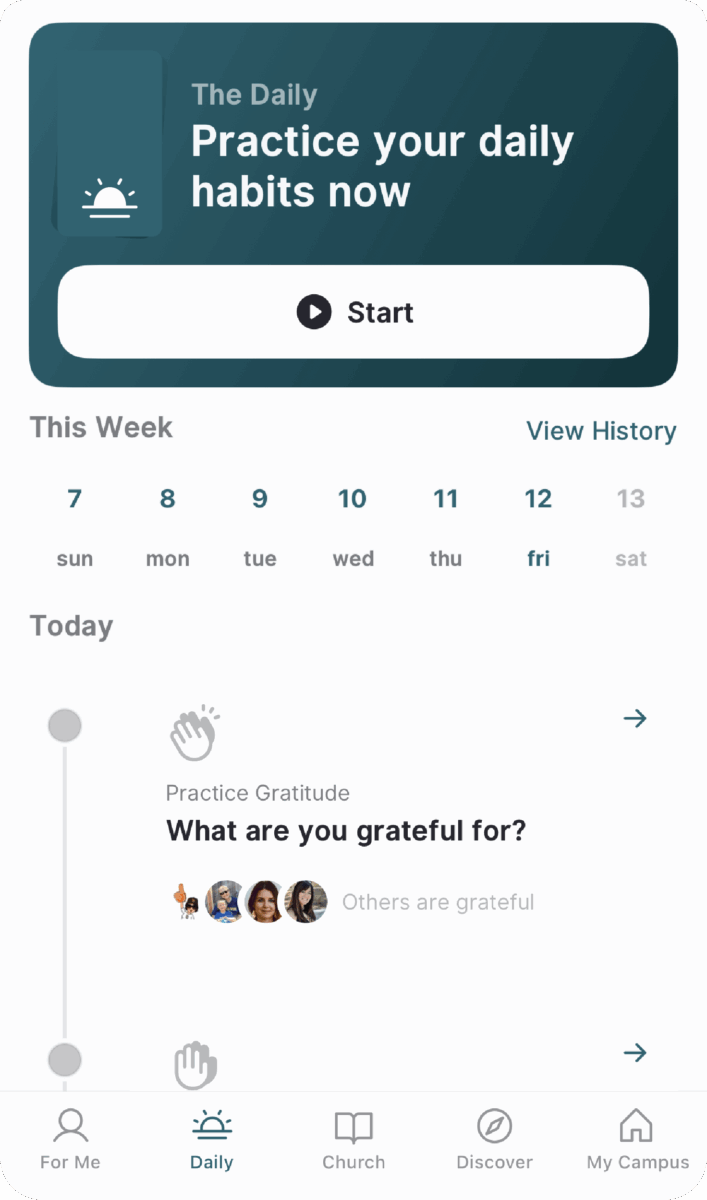Select Tuesday the 9th
707x1200 pixels.
coord(259,526)
